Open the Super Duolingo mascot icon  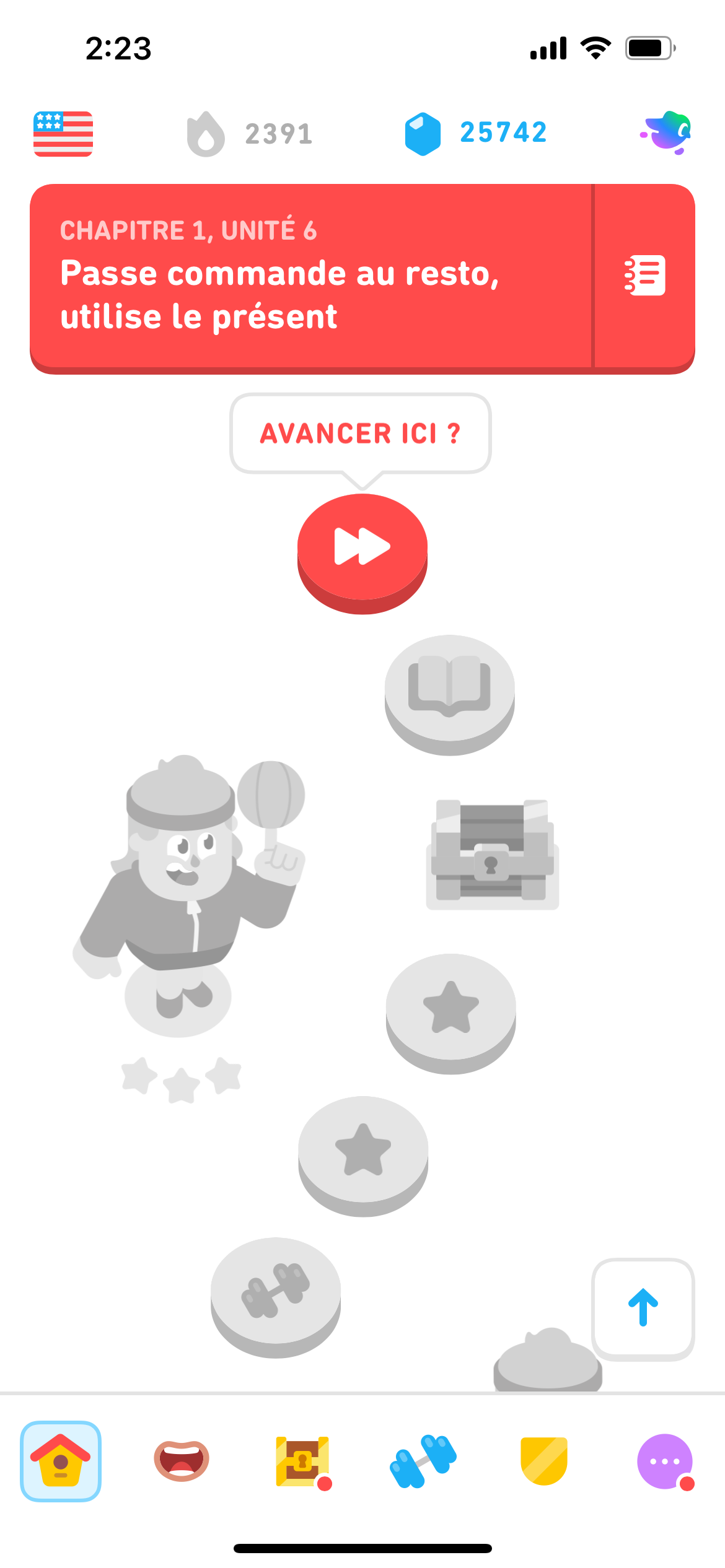[x=666, y=132]
